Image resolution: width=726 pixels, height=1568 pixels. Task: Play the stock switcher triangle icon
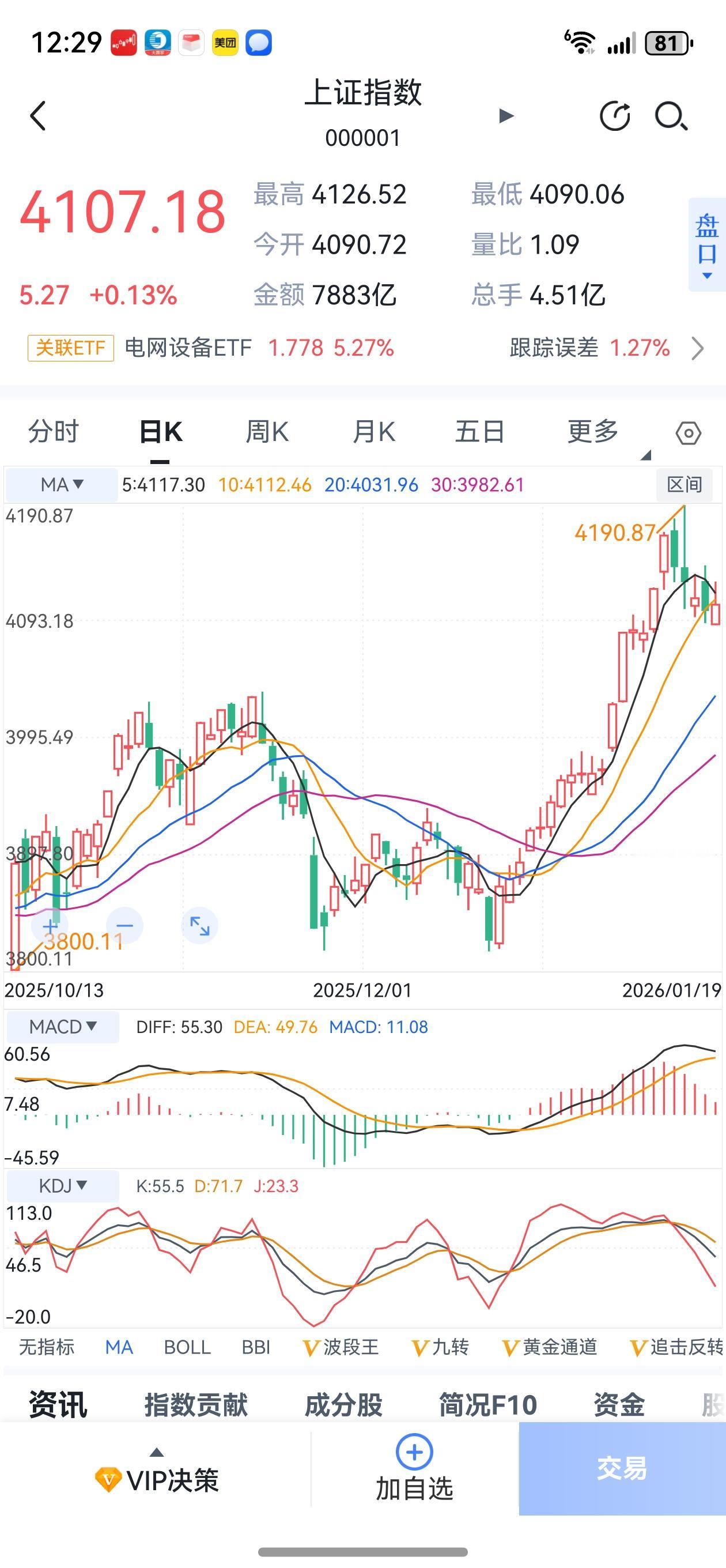(x=506, y=117)
